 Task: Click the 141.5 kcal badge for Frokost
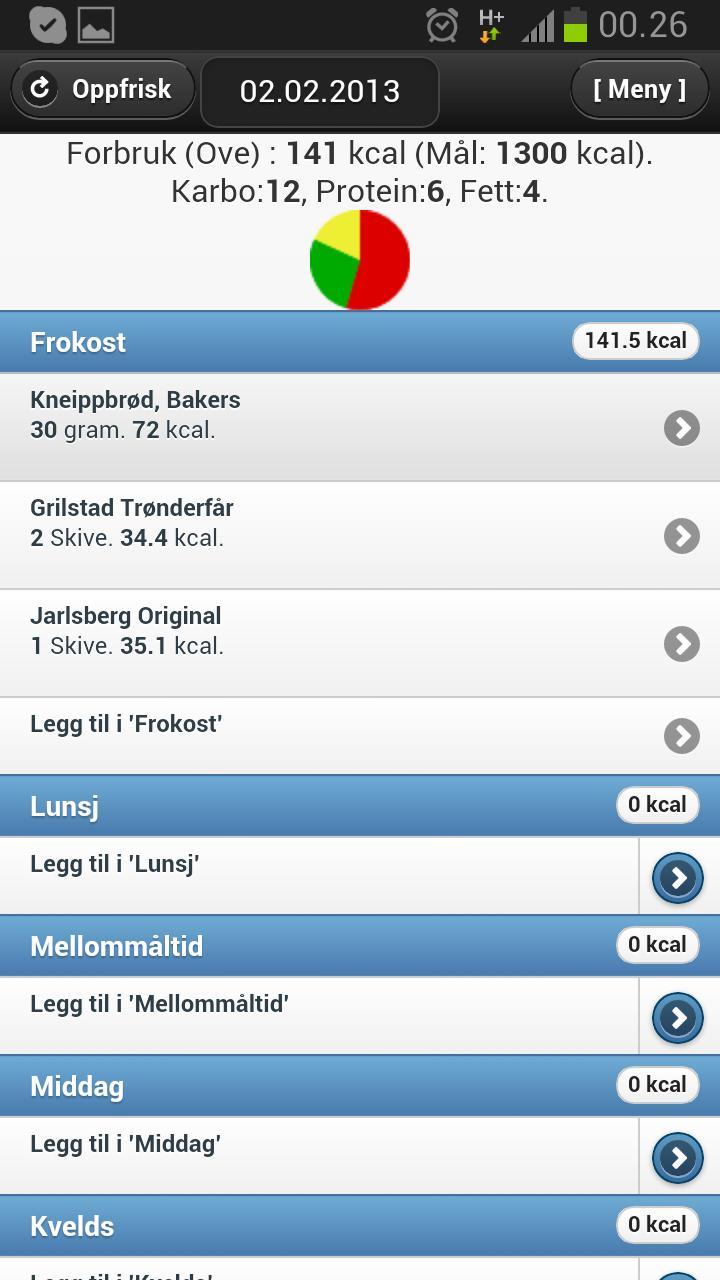[x=634, y=341]
